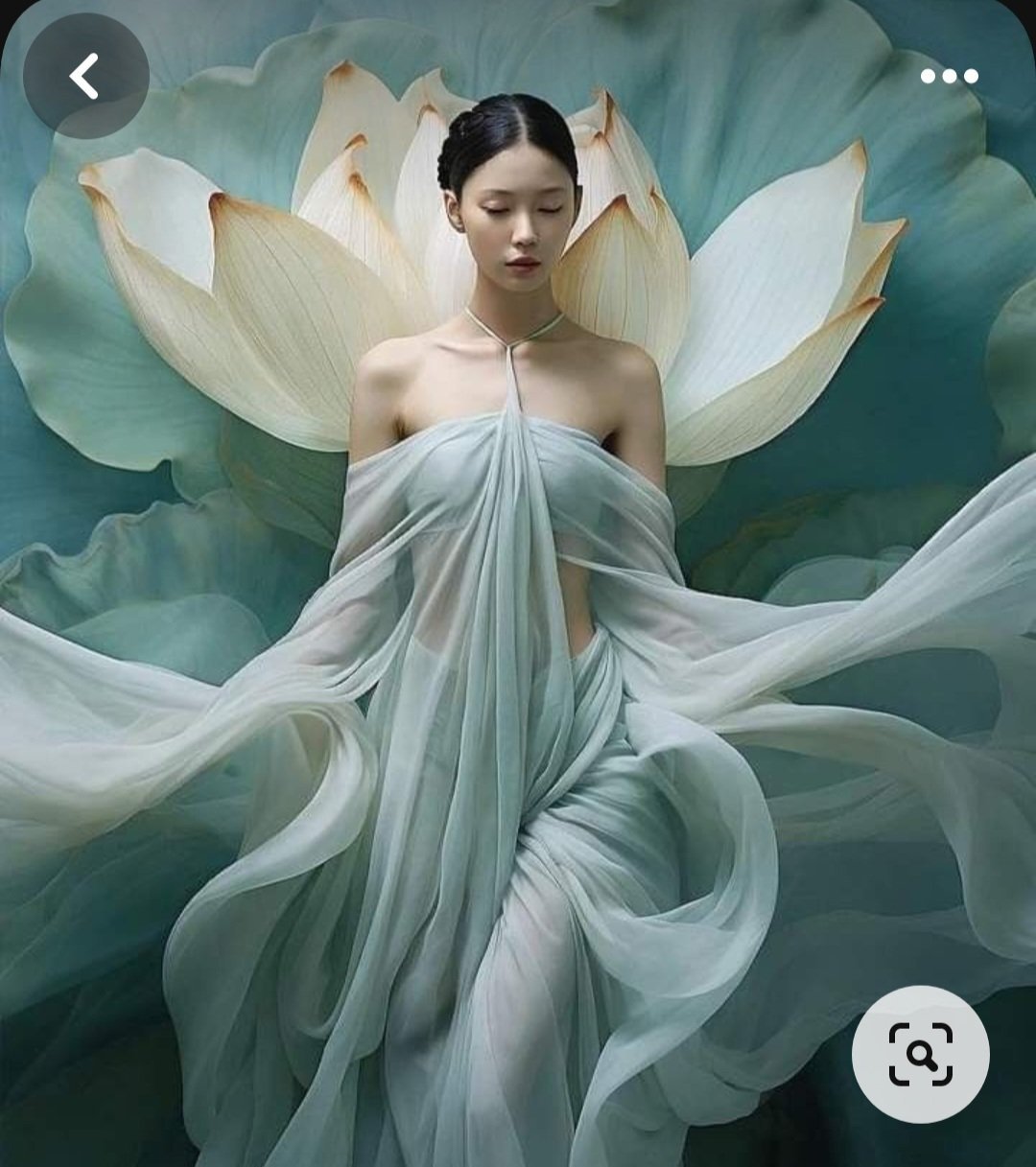This screenshot has height=1167, width=1036.
Task: Open the three-dot overflow menu
Action: (949, 77)
